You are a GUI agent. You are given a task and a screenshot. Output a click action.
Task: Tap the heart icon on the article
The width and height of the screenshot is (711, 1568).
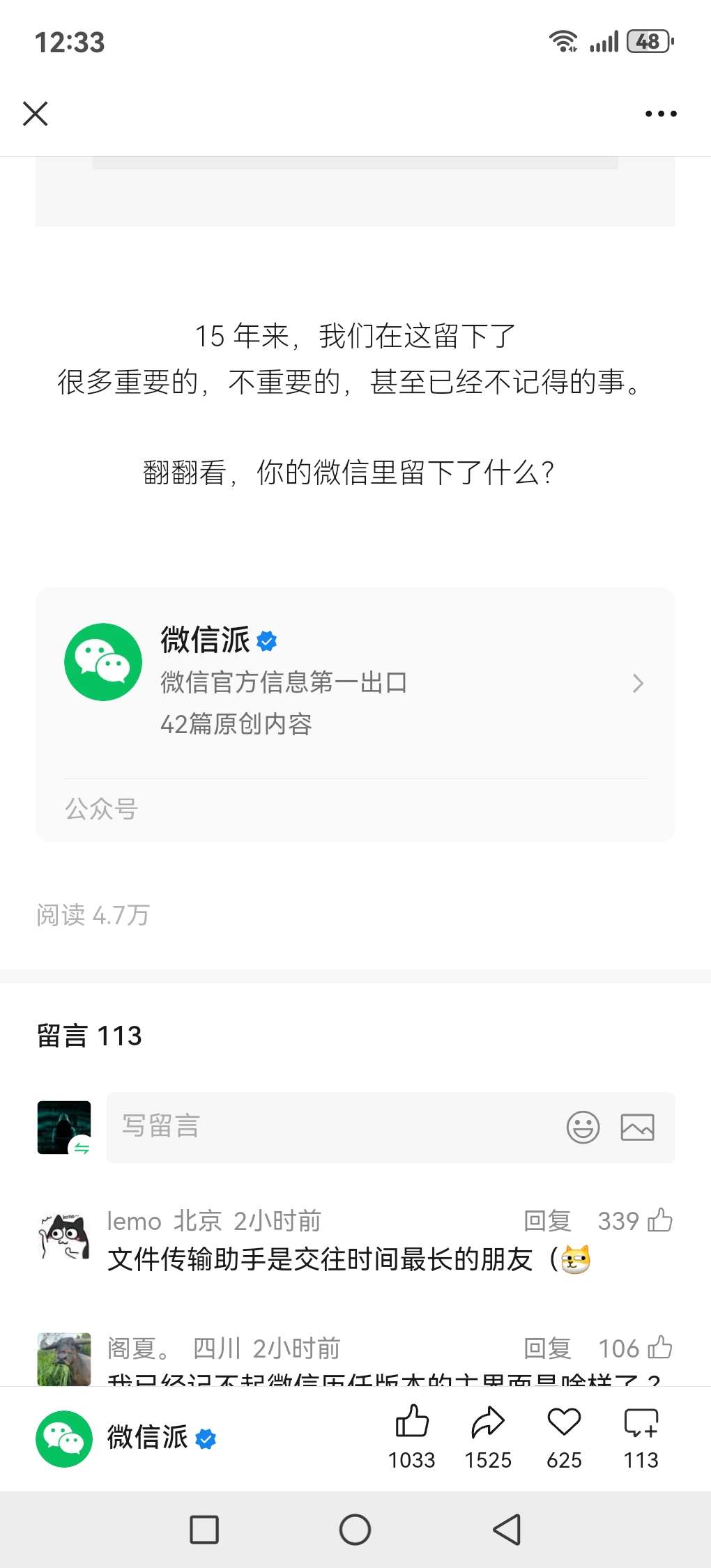[x=564, y=1437]
